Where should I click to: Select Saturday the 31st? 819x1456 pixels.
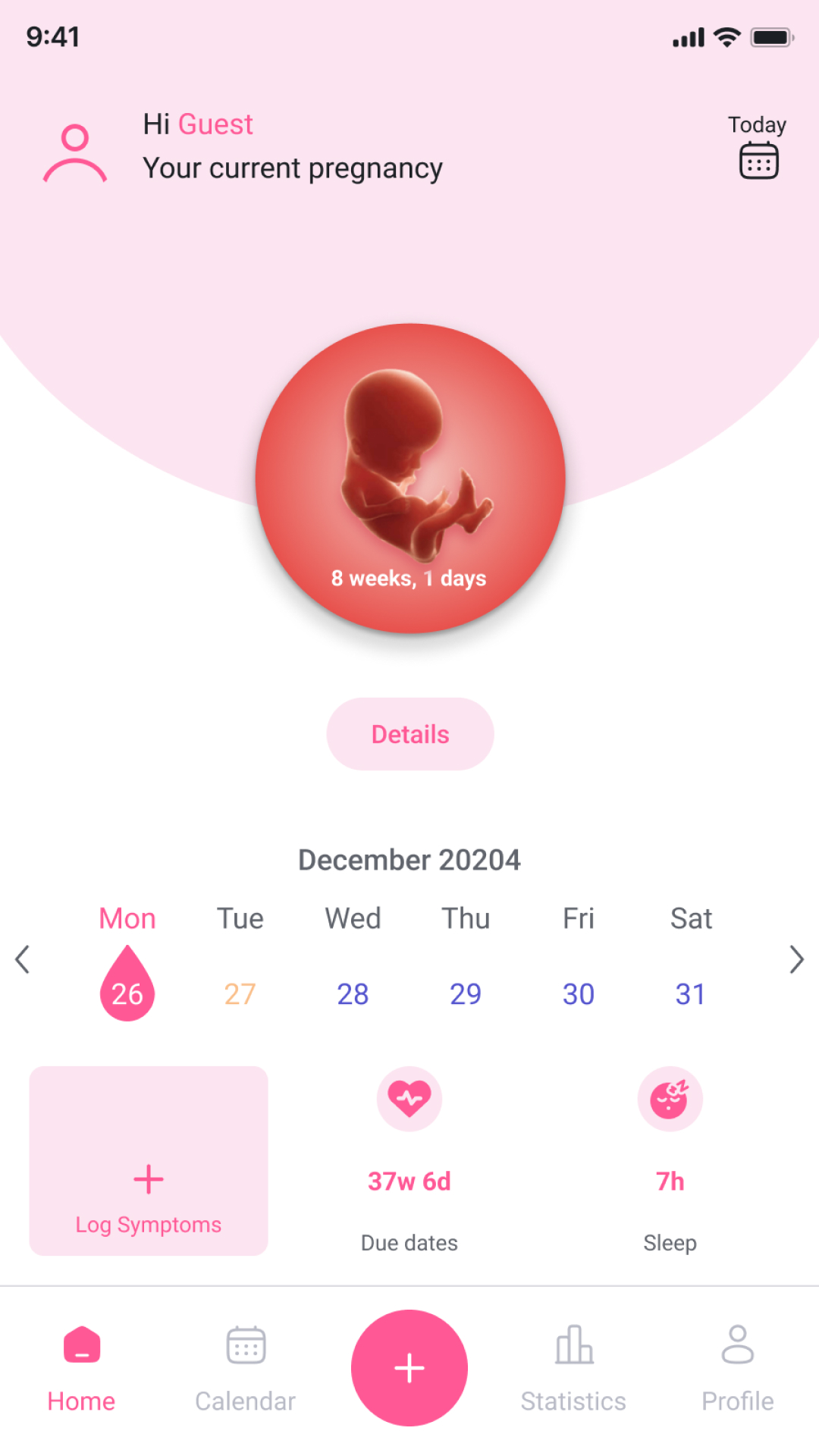pyautogui.click(x=691, y=993)
